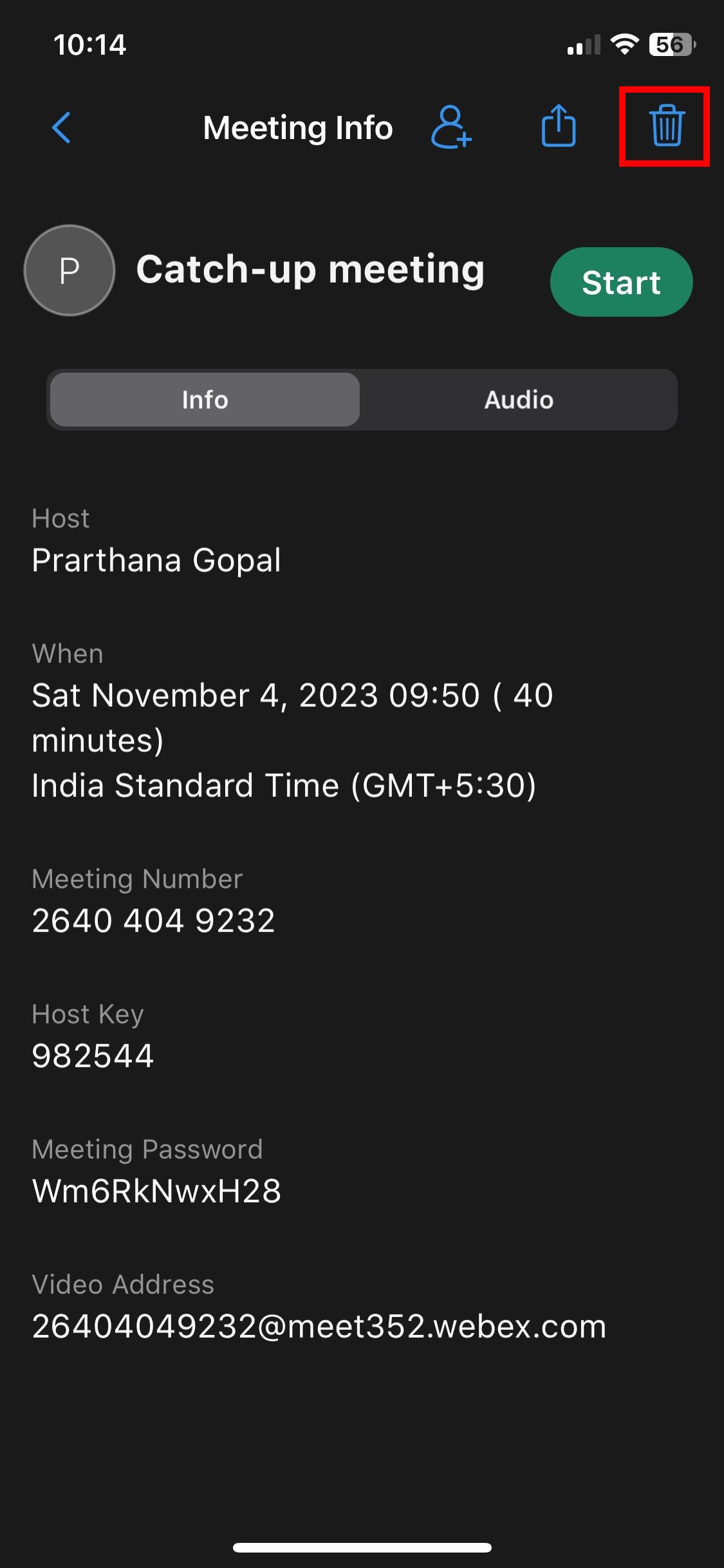Delete this meeting via trash icon
This screenshot has width=724, height=1568.
(x=667, y=126)
